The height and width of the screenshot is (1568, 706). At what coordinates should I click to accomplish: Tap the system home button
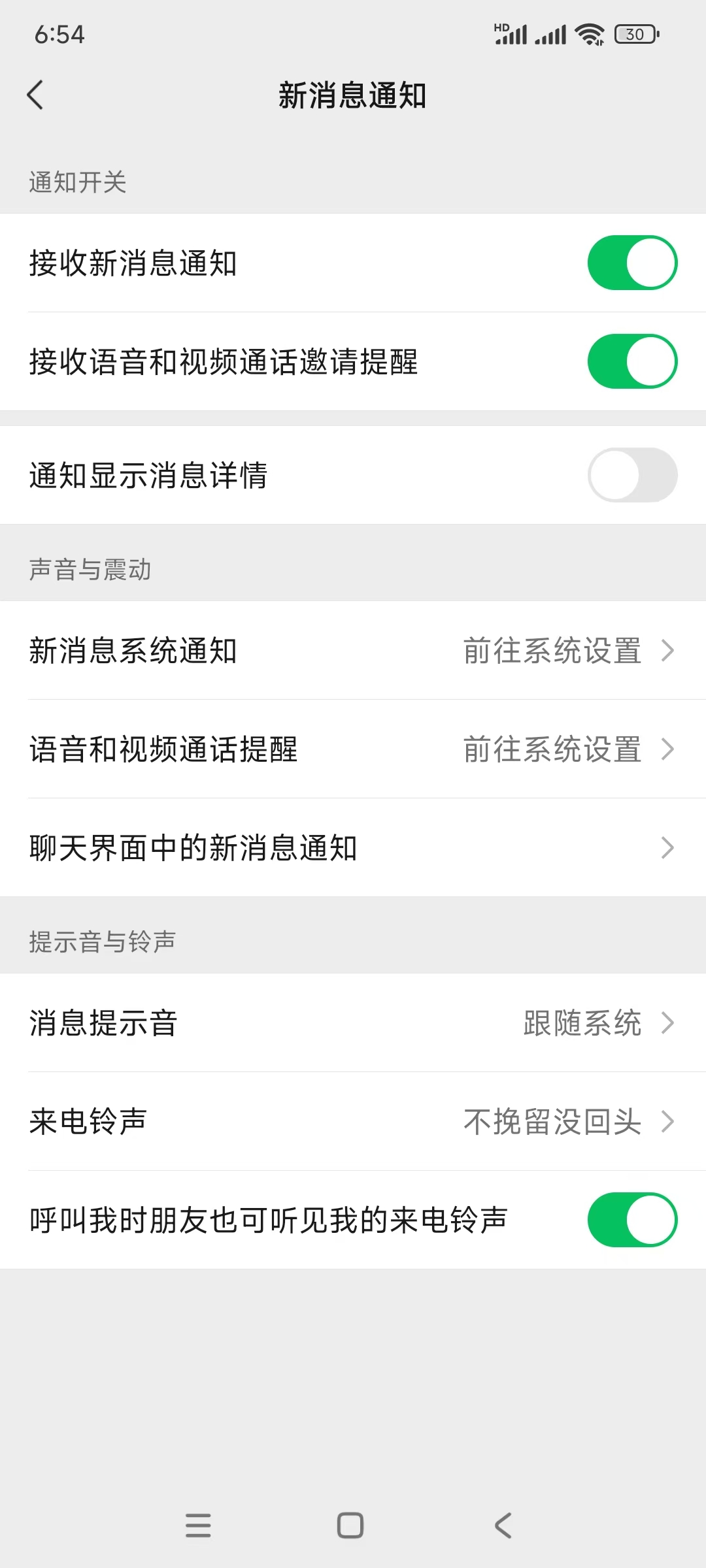[x=350, y=1526]
